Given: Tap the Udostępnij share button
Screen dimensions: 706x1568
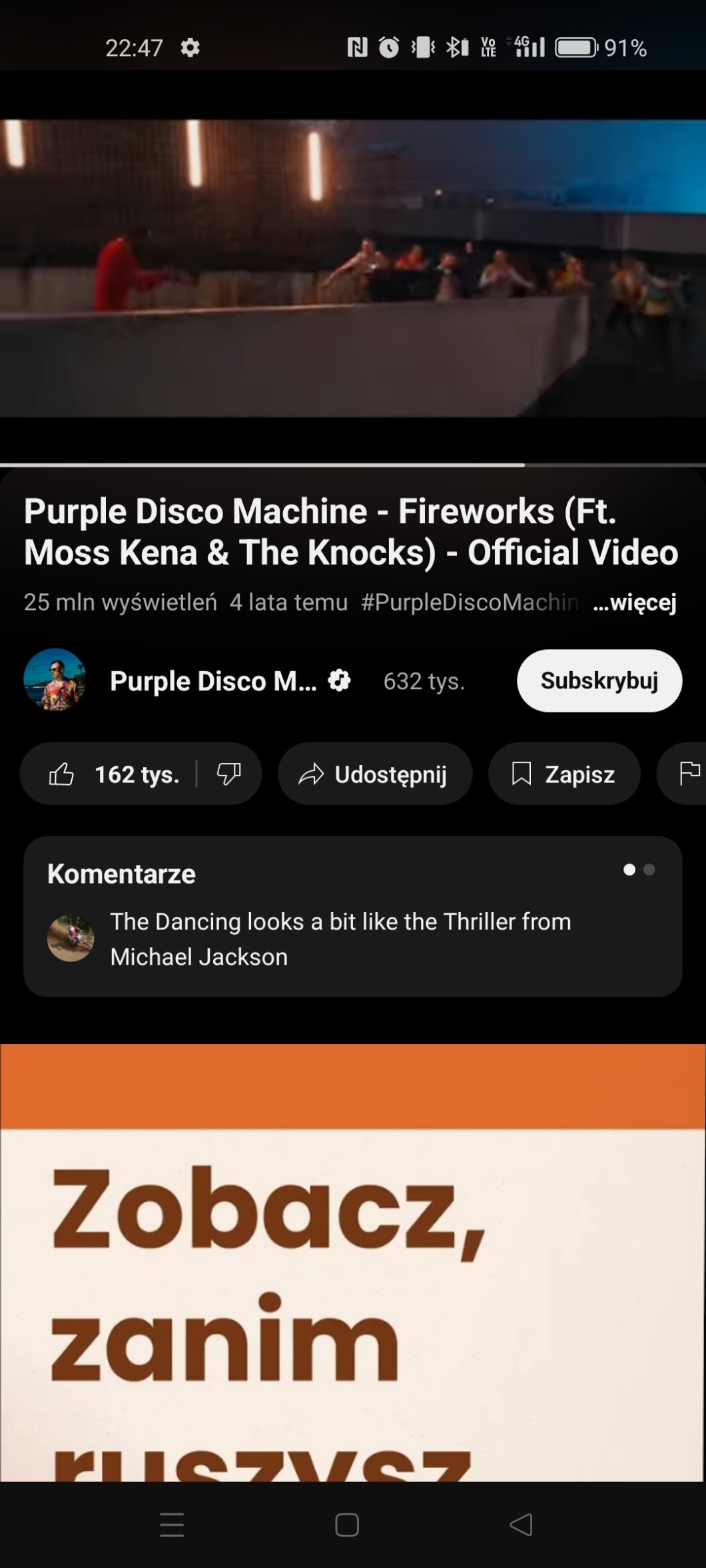Looking at the screenshot, I should pos(375,774).
